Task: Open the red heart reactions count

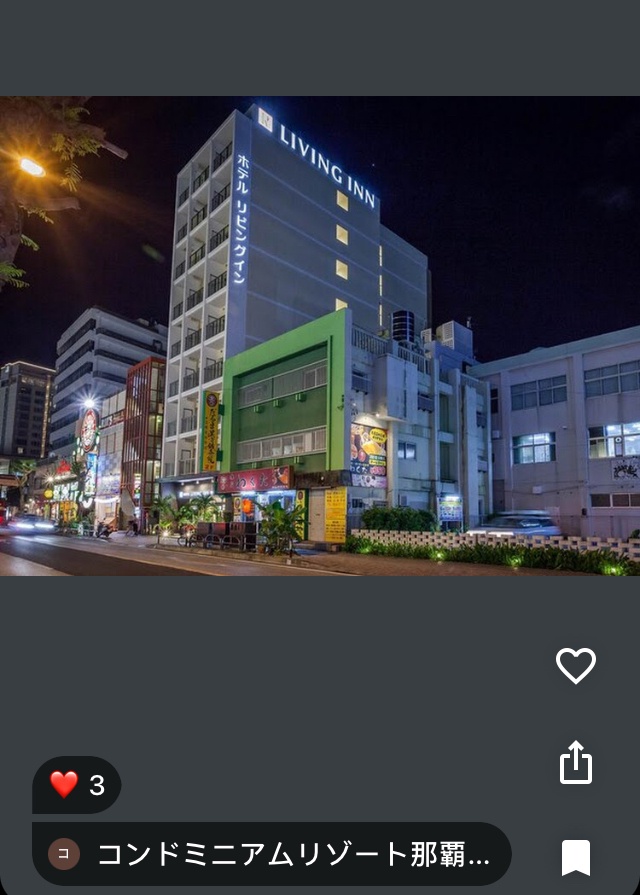Action: (x=77, y=785)
